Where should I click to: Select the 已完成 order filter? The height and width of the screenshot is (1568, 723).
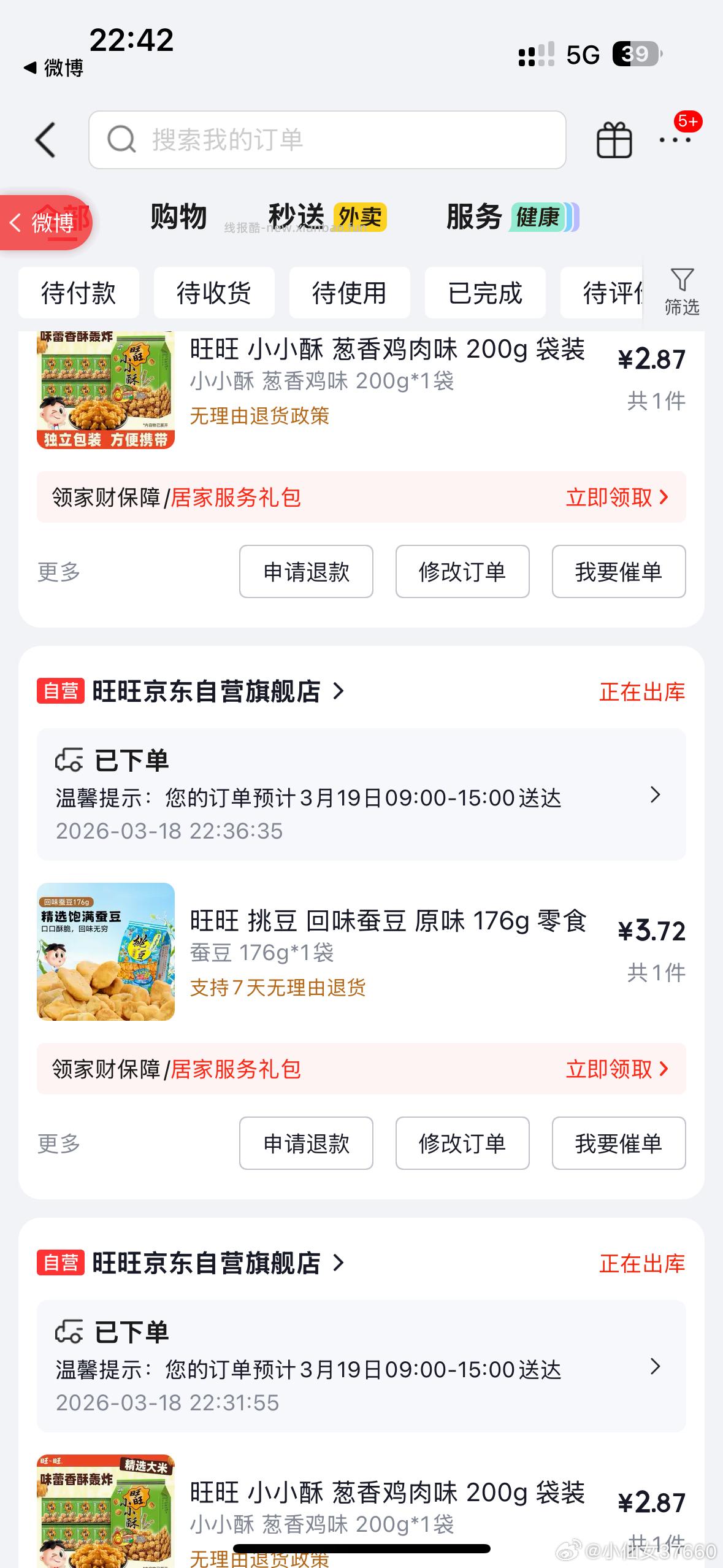coord(484,293)
